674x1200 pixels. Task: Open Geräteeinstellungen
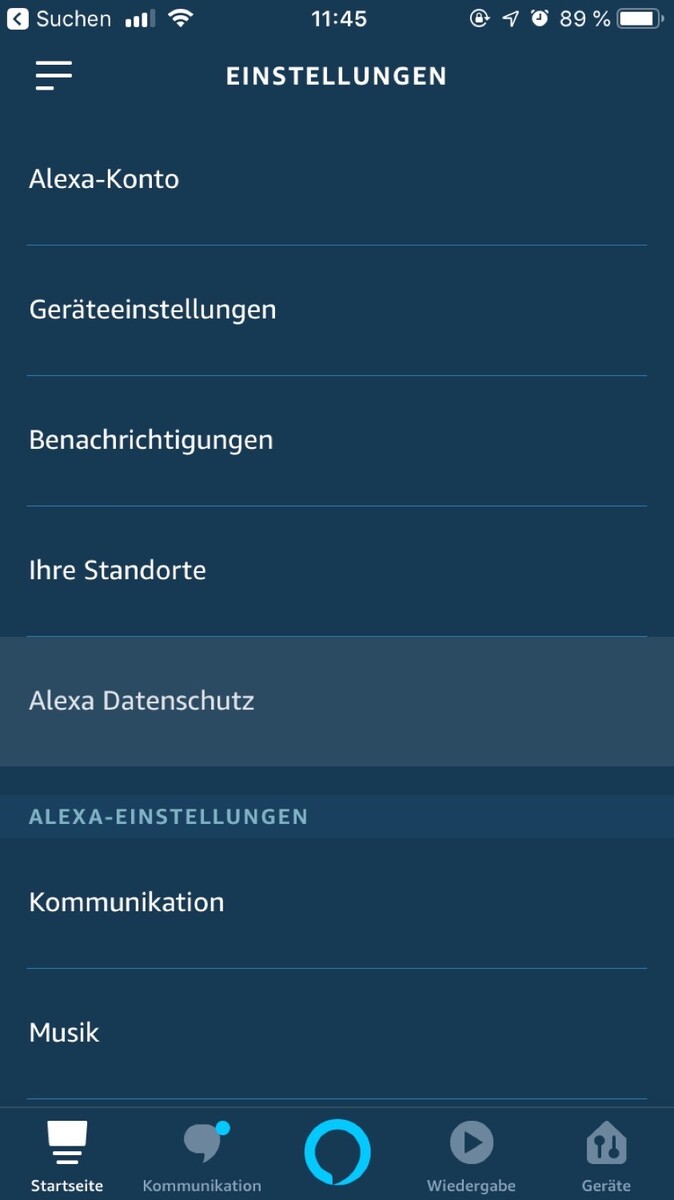[x=336, y=310]
